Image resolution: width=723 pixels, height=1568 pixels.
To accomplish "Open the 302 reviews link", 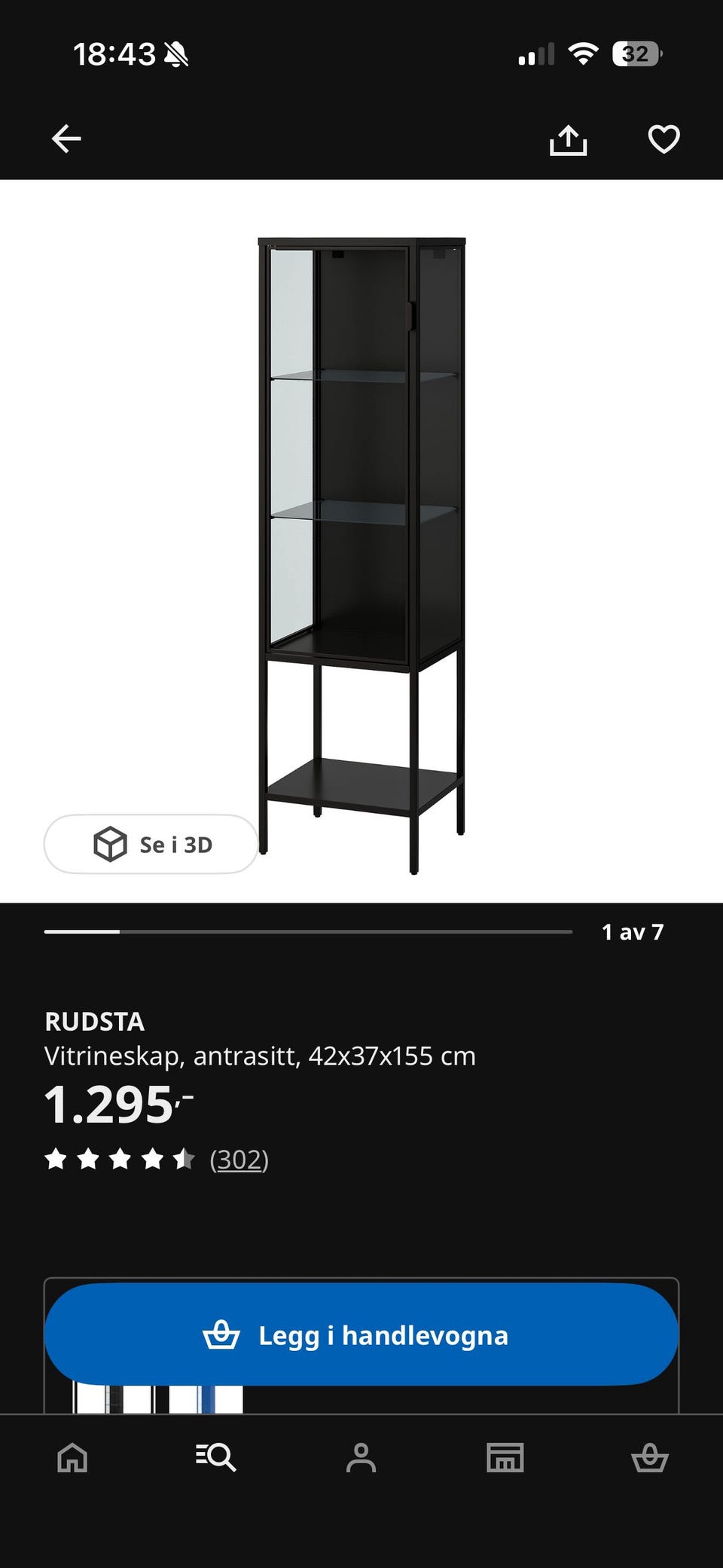I will coord(239,1159).
